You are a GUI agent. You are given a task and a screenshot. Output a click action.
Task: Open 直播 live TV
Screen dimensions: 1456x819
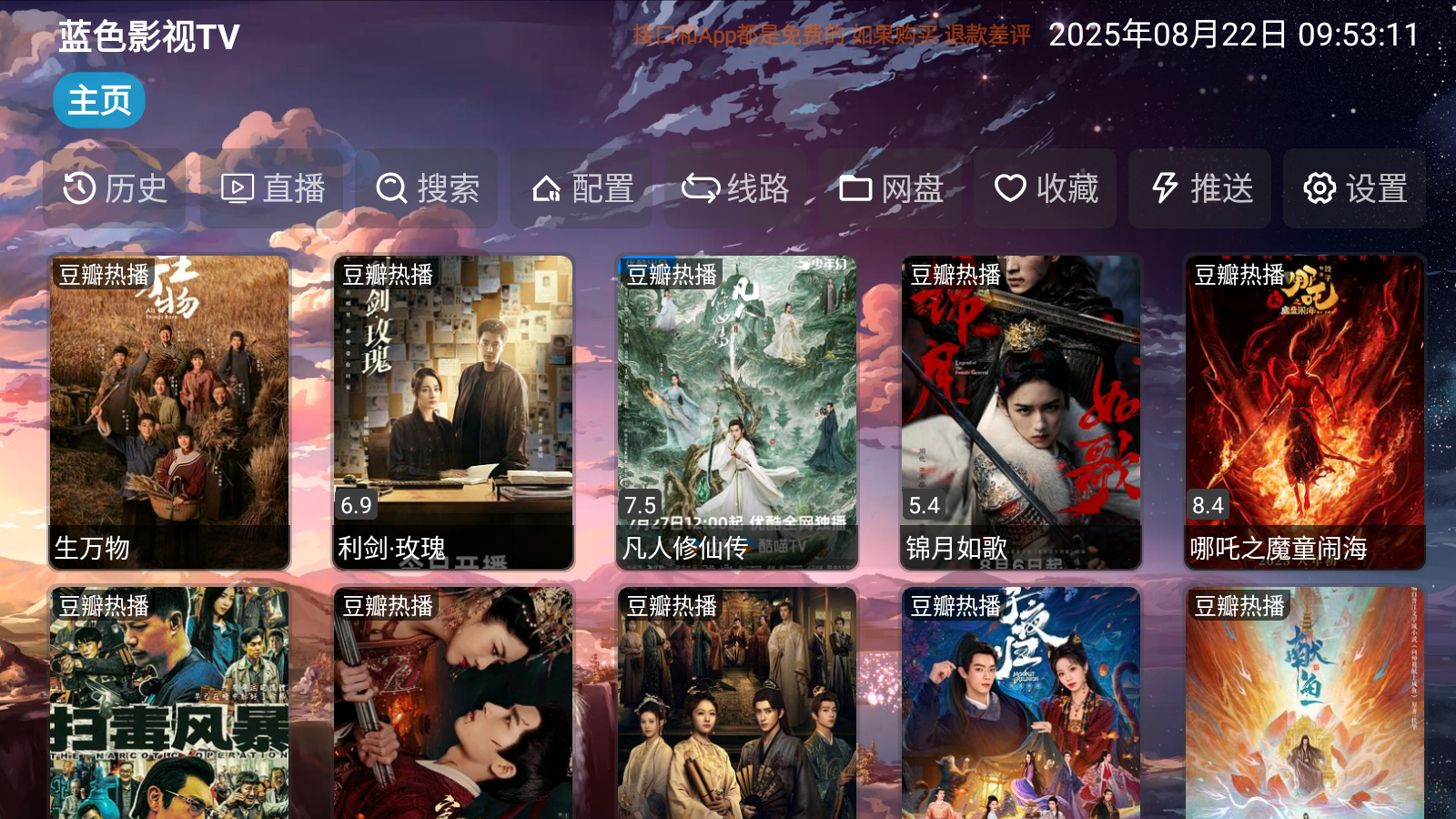point(272,188)
